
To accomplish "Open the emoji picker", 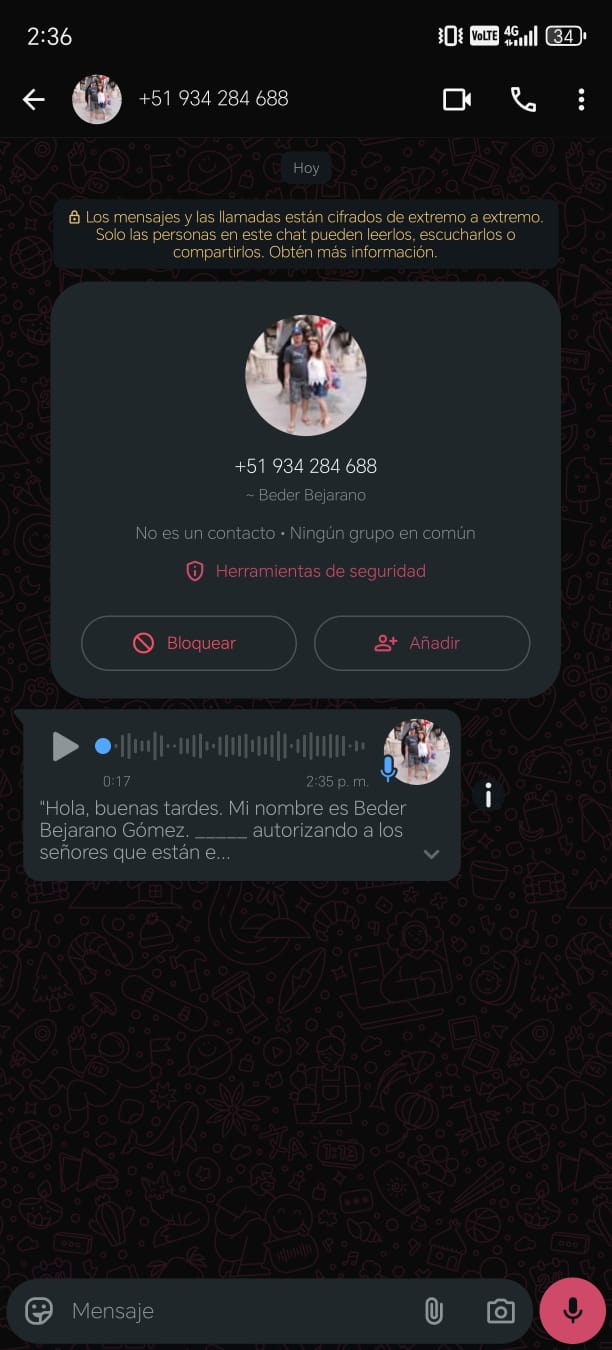I will pyautogui.click(x=39, y=1311).
